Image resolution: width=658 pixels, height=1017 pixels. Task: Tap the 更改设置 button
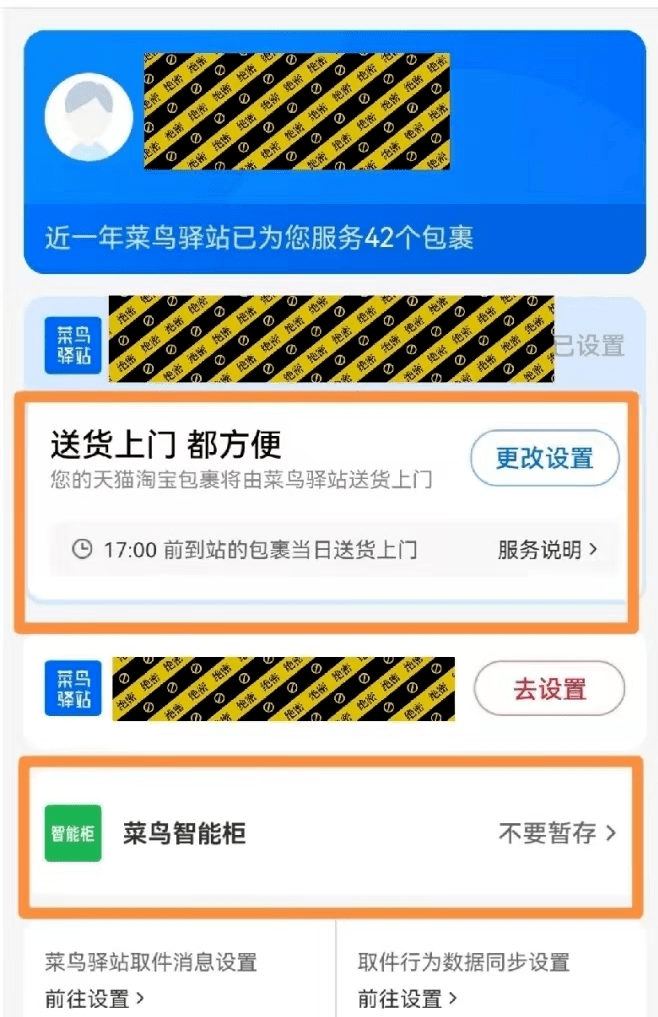pos(545,458)
